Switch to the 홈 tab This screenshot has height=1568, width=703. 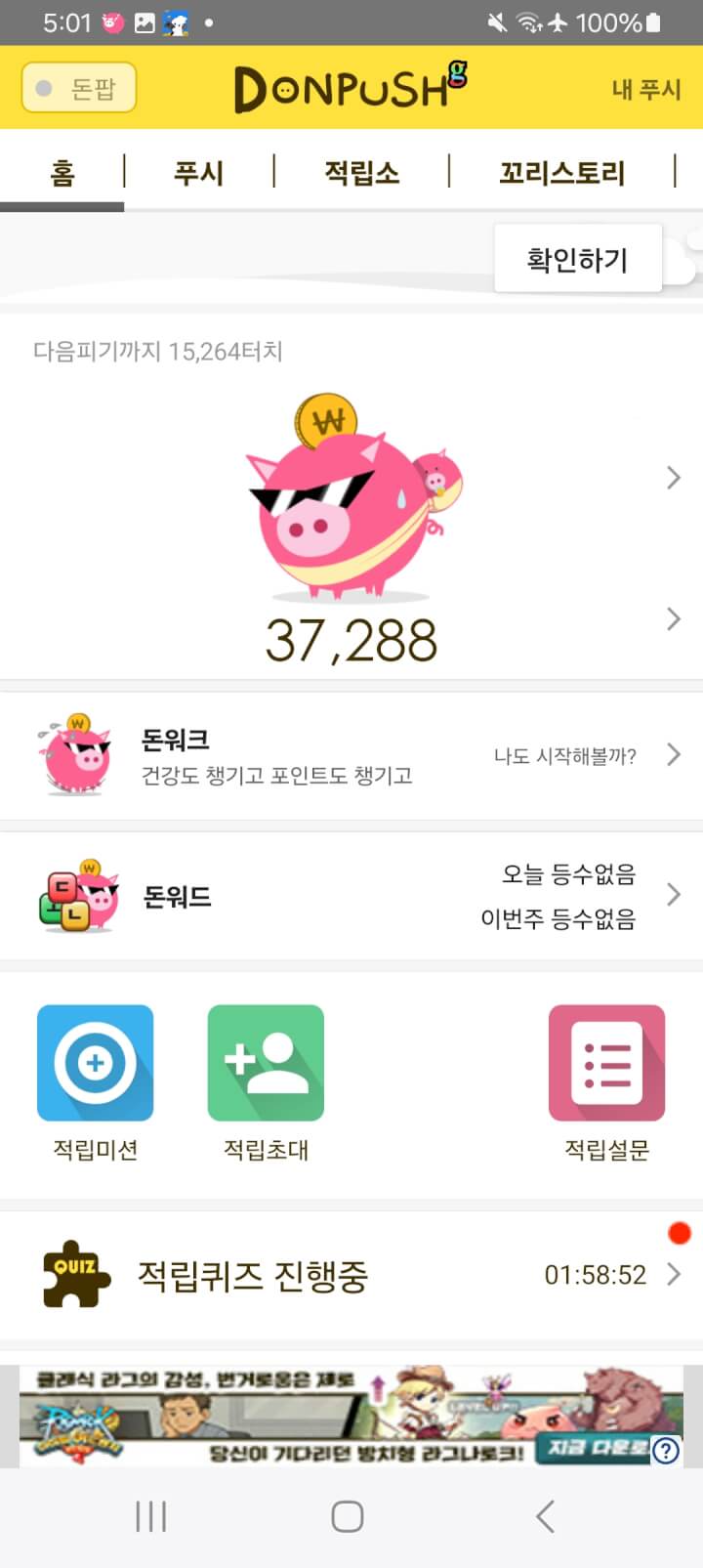coord(62,173)
